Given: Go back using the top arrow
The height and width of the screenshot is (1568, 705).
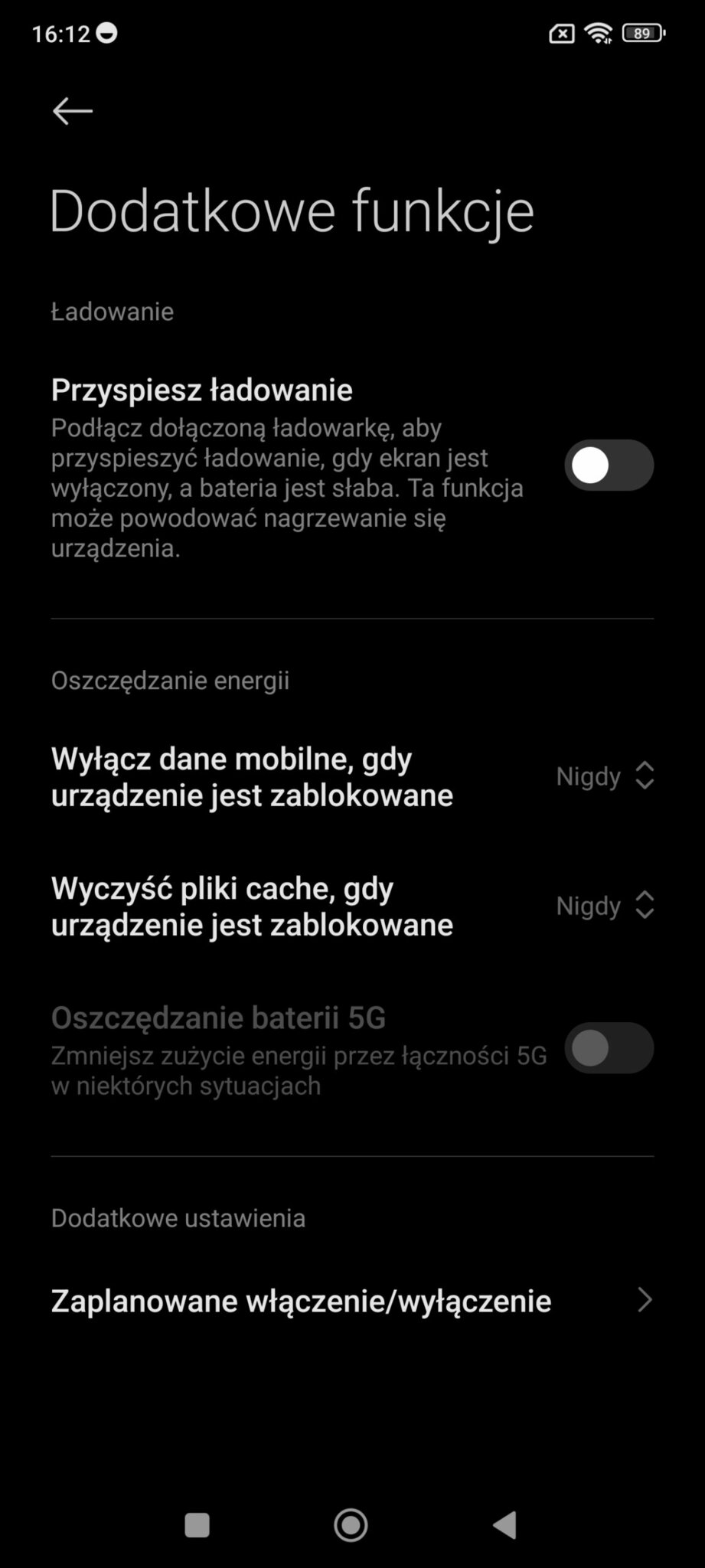Looking at the screenshot, I should (x=72, y=111).
